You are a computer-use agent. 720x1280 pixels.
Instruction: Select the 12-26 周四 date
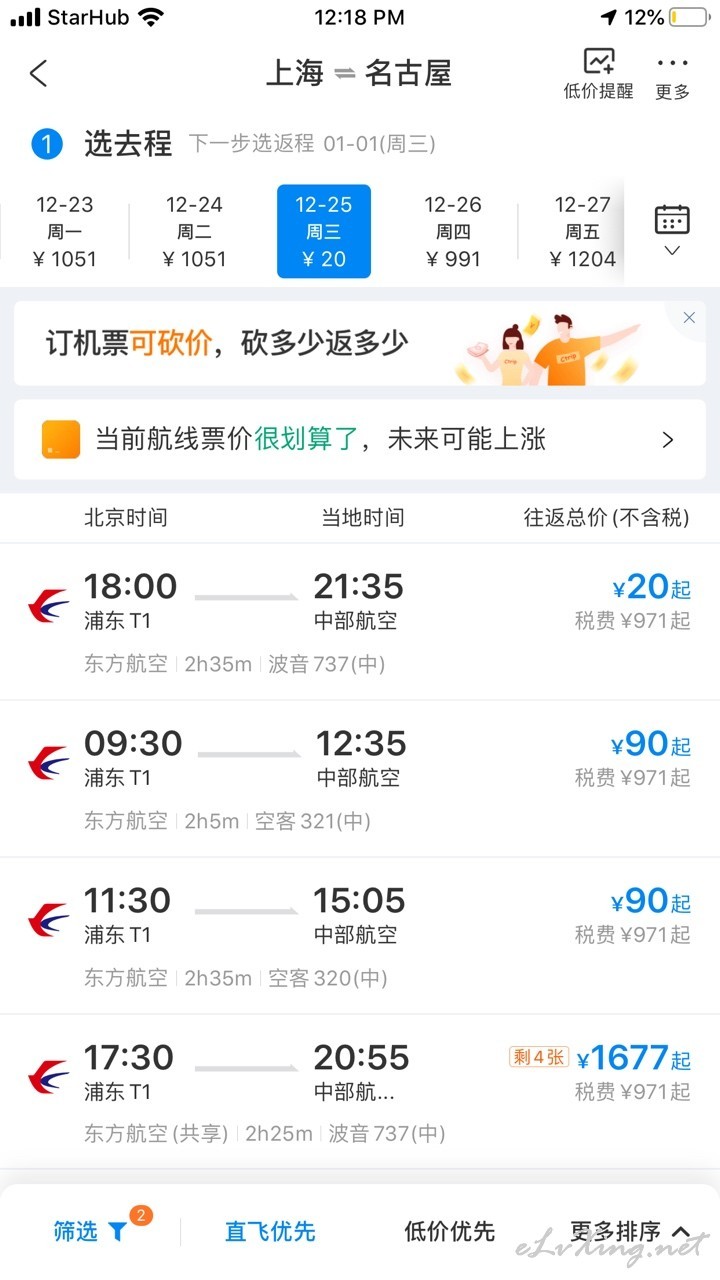453,232
